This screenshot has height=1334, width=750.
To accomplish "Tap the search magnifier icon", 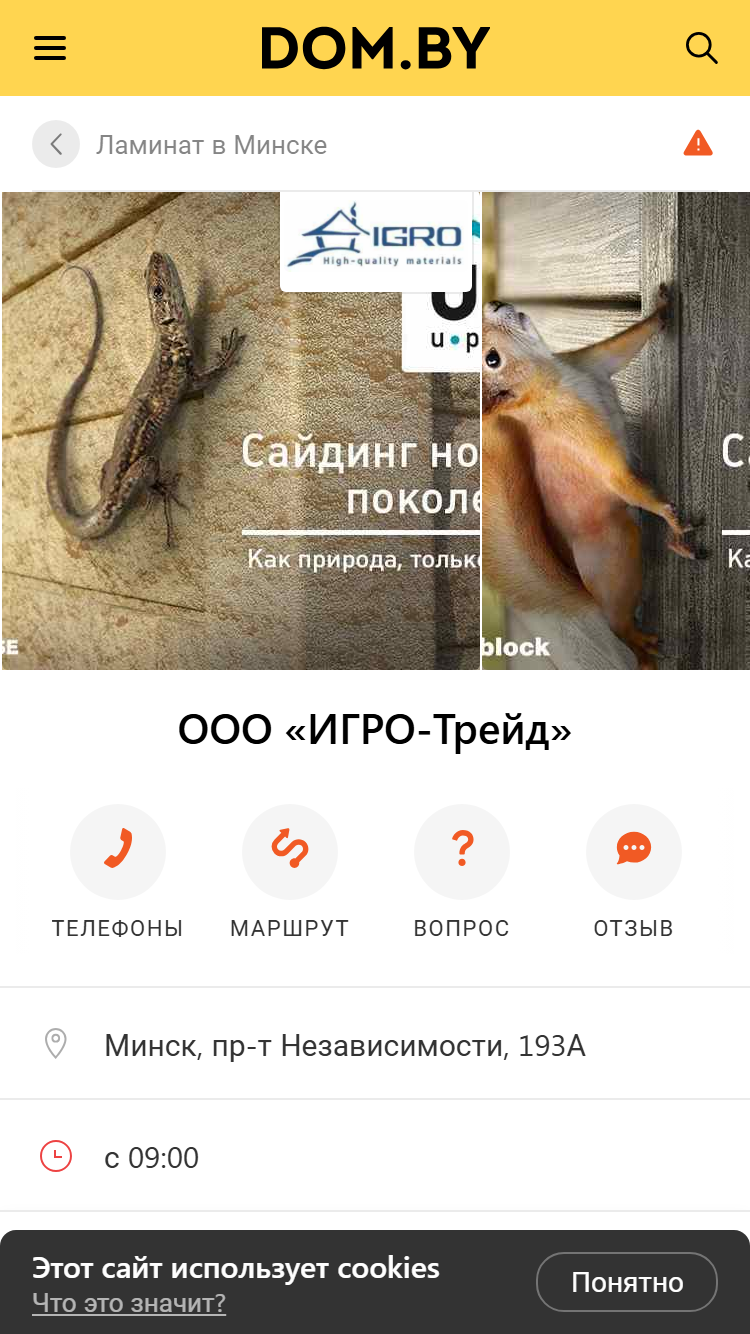I will 701,48.
